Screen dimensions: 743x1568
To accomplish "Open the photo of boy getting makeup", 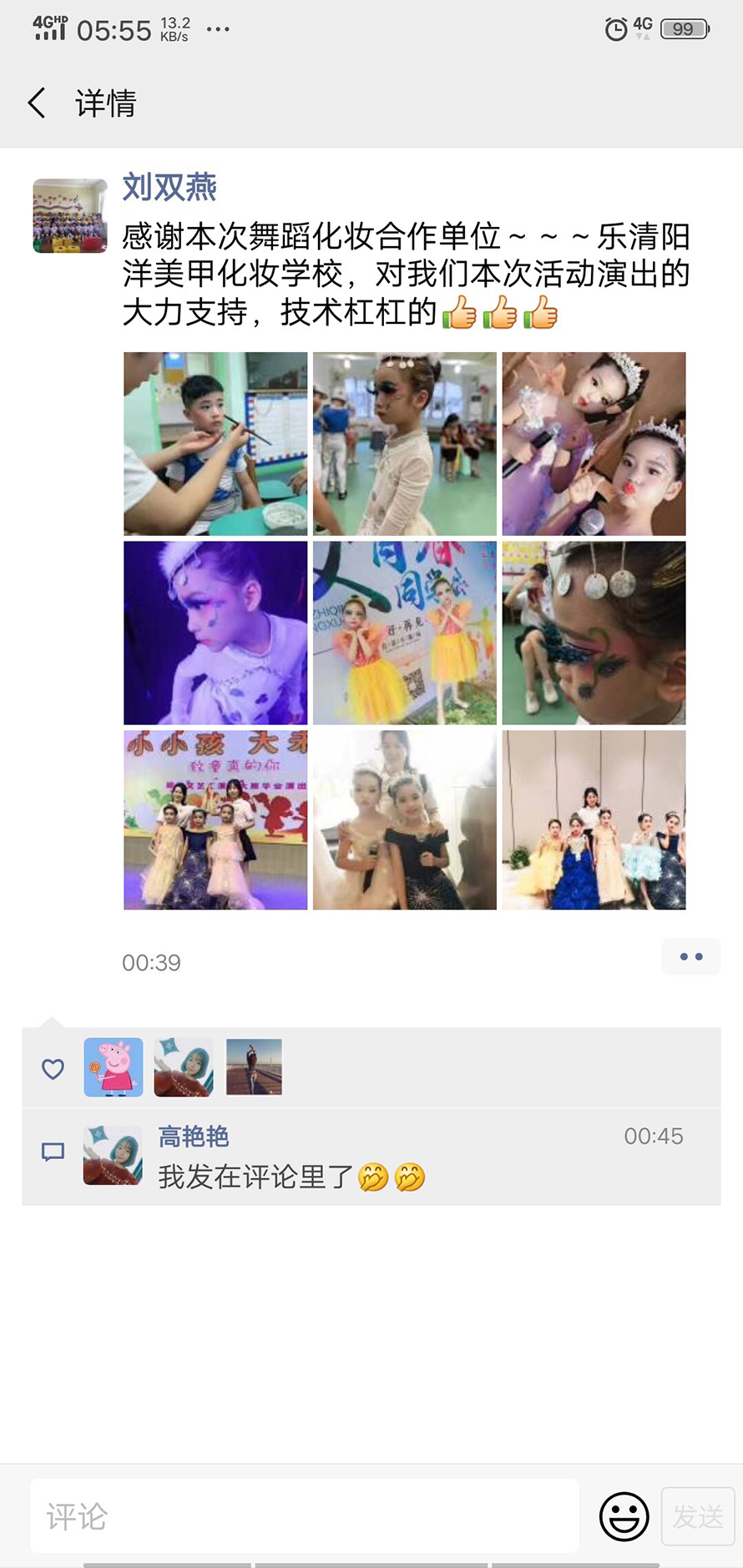I will pyautogui.click(x=215, y=443).
